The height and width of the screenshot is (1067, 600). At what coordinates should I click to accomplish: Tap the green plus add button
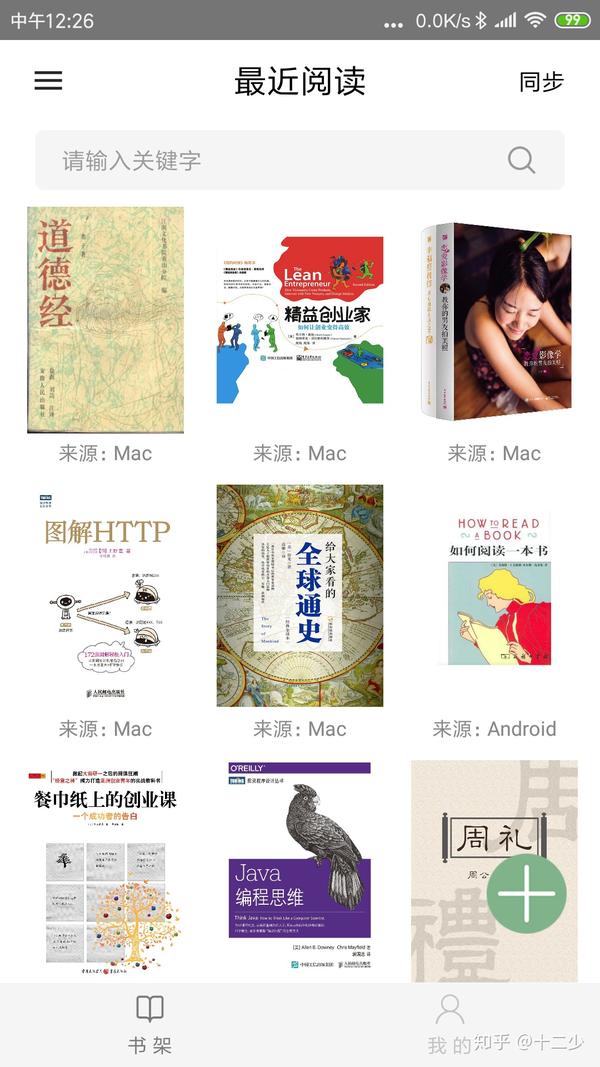coord(527,893)
